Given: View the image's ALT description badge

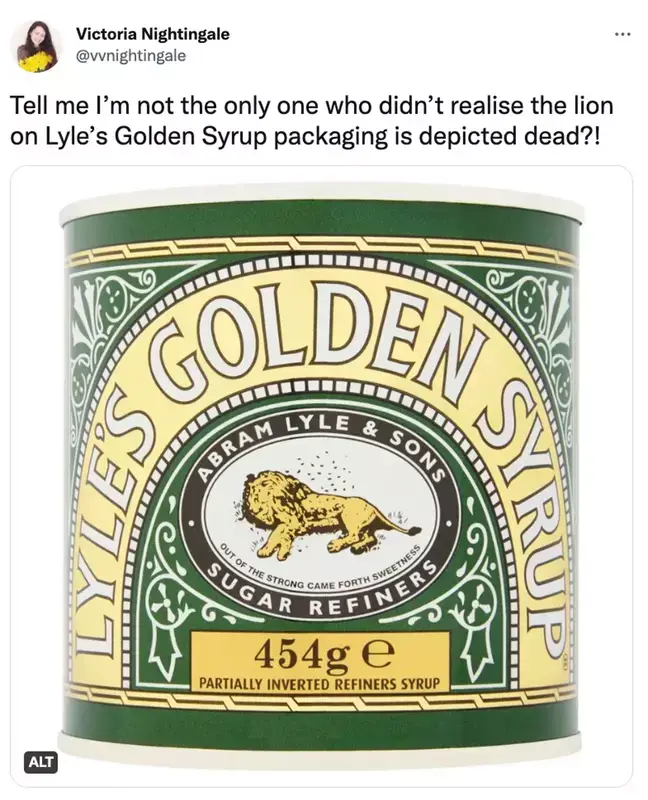Looking at the screenshot, I should click(40, 763).
